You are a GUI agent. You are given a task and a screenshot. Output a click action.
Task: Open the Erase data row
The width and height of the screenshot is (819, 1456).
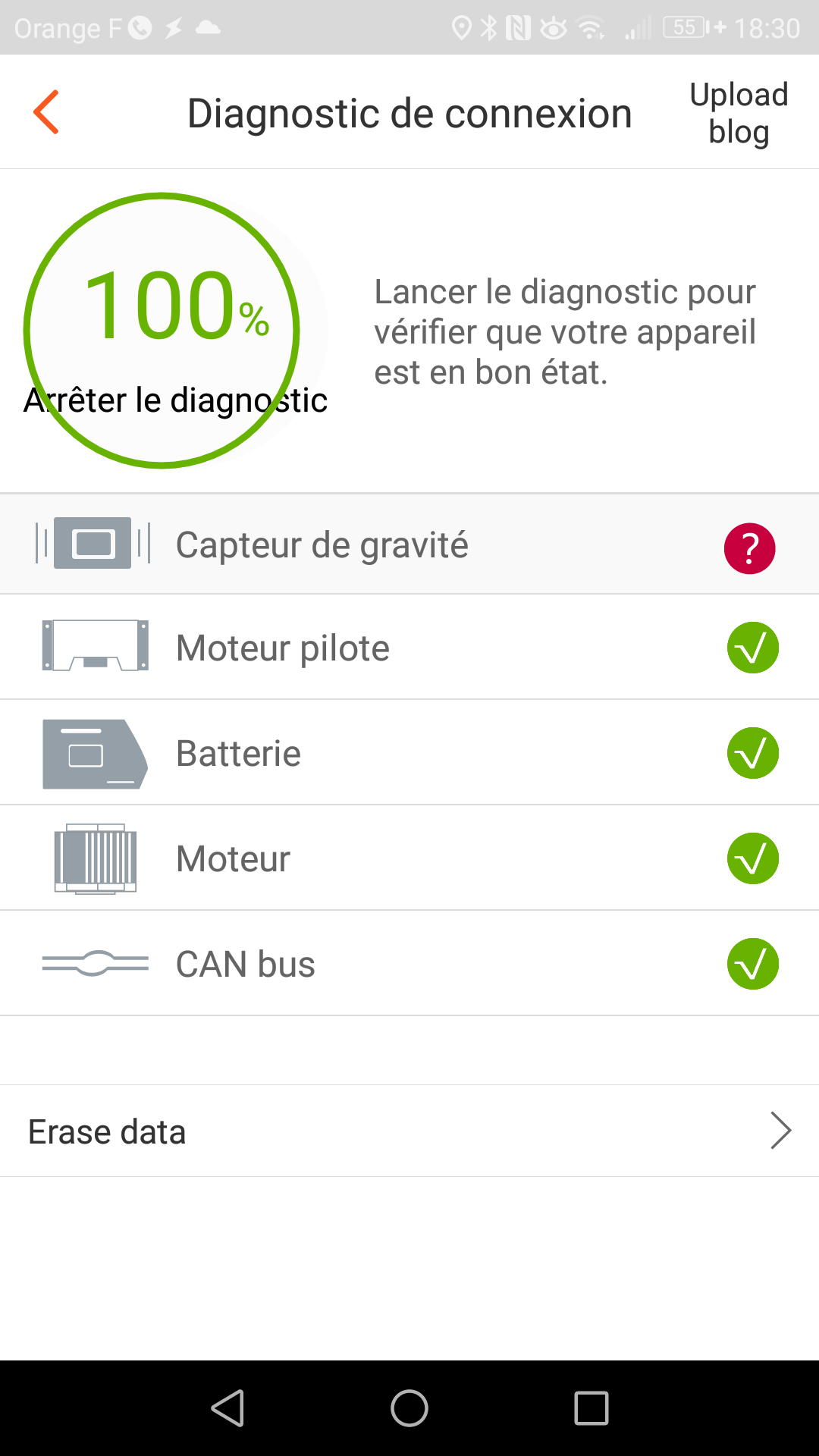coord(409,1131)
